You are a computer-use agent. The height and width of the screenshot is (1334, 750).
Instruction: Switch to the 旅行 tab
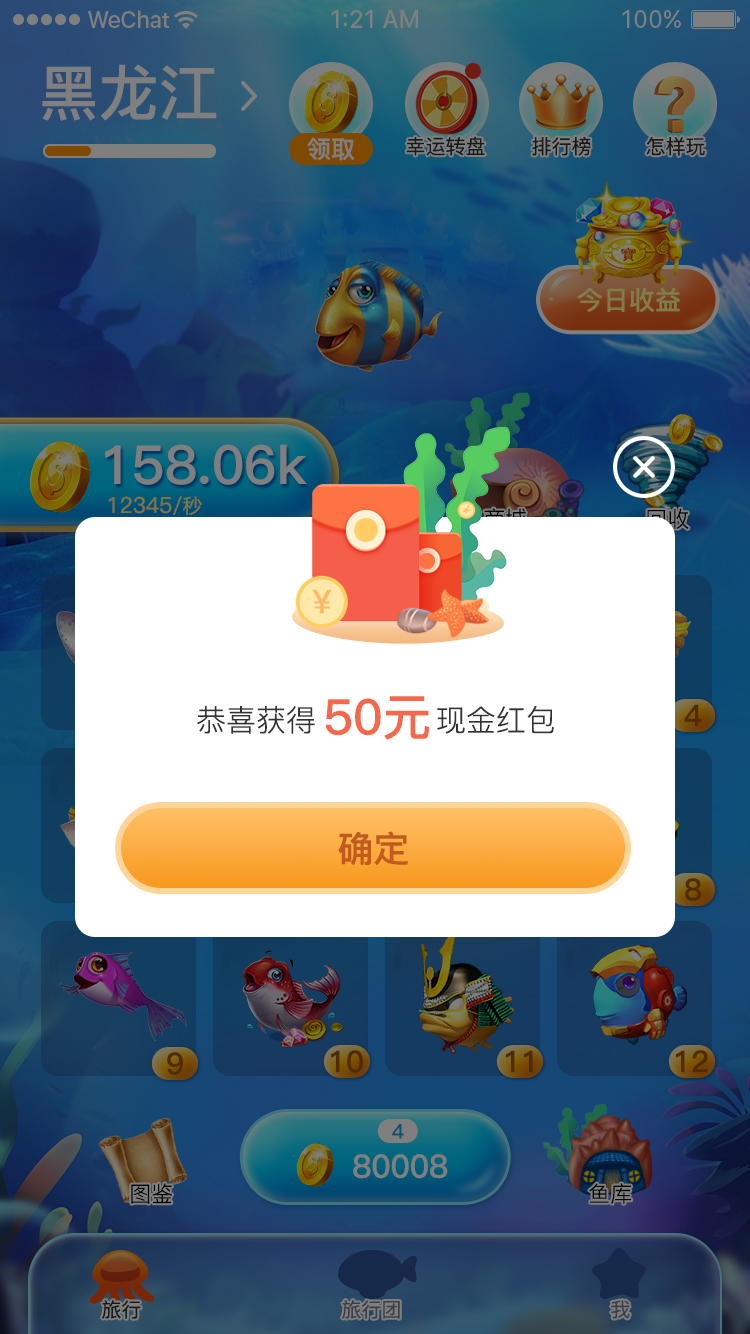tap(121, 1285)
